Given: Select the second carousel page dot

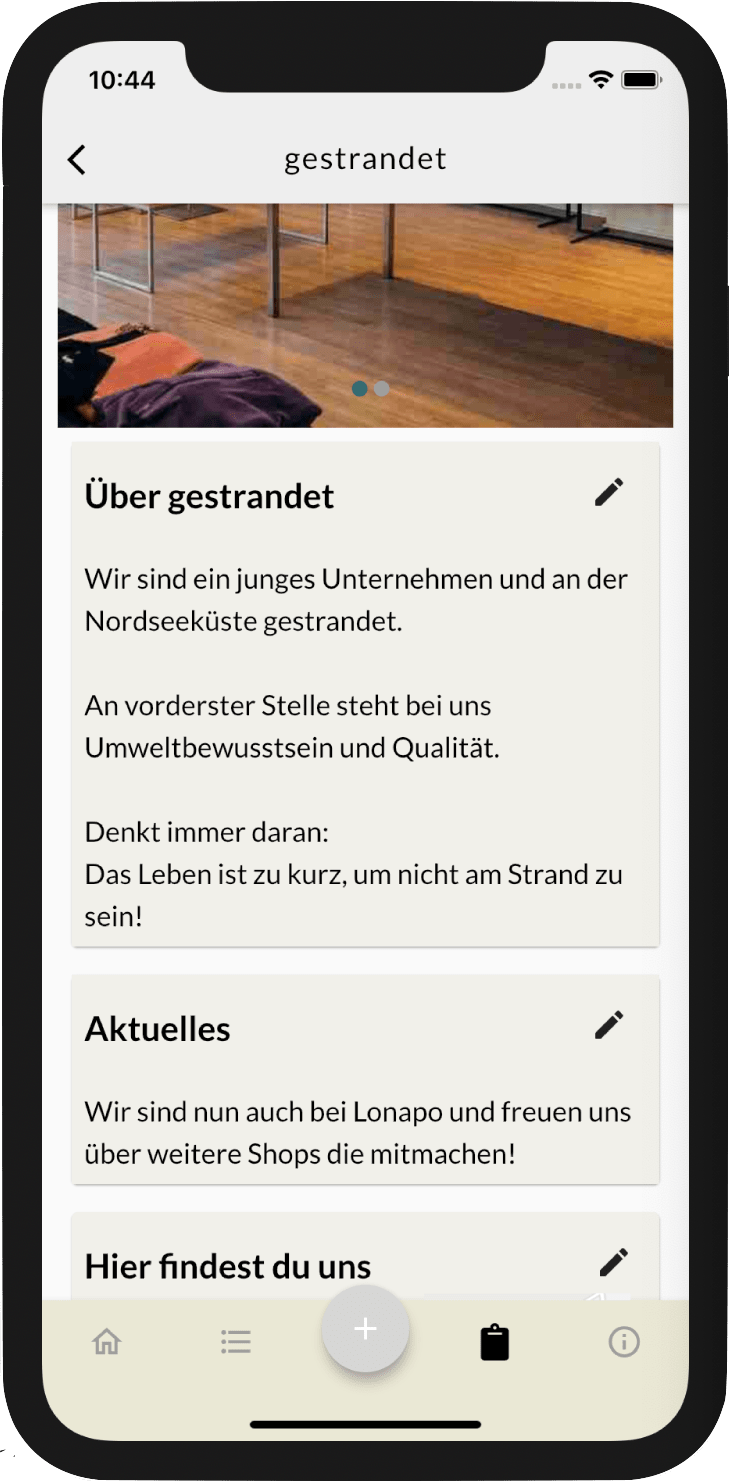Looking at the screenshot, I should point(381,388).
